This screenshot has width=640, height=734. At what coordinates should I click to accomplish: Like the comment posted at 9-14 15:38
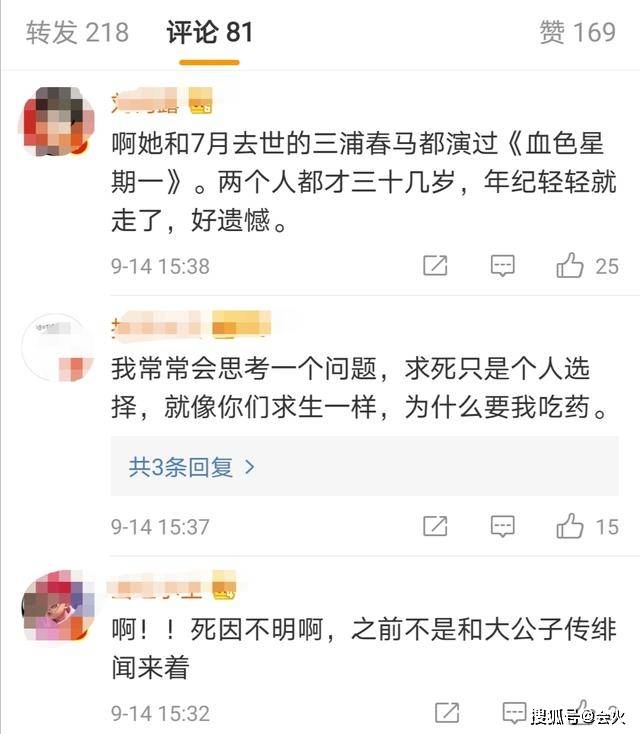point(571,265)
